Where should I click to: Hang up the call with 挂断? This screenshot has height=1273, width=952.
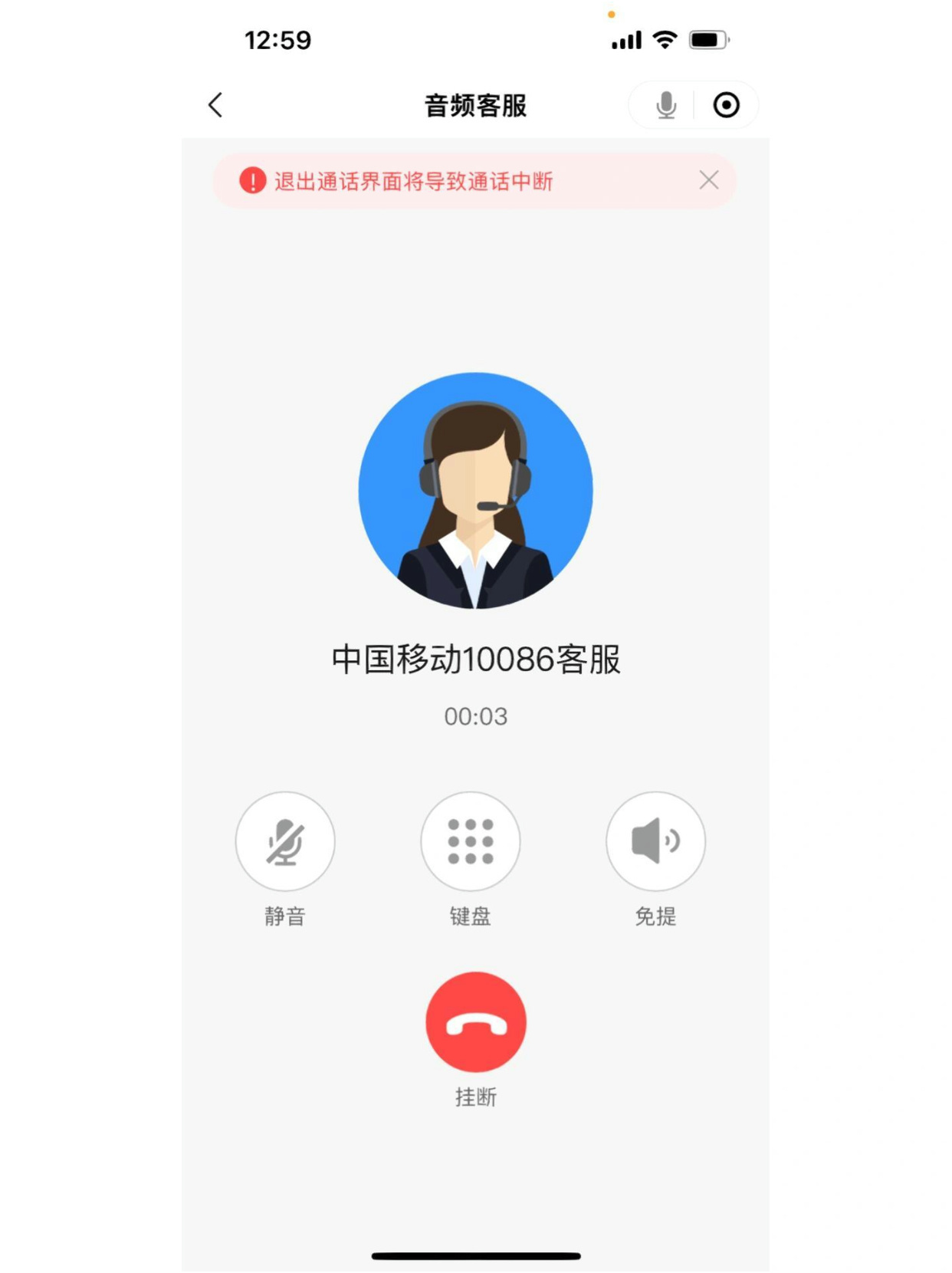click(x=476, y=1021)
